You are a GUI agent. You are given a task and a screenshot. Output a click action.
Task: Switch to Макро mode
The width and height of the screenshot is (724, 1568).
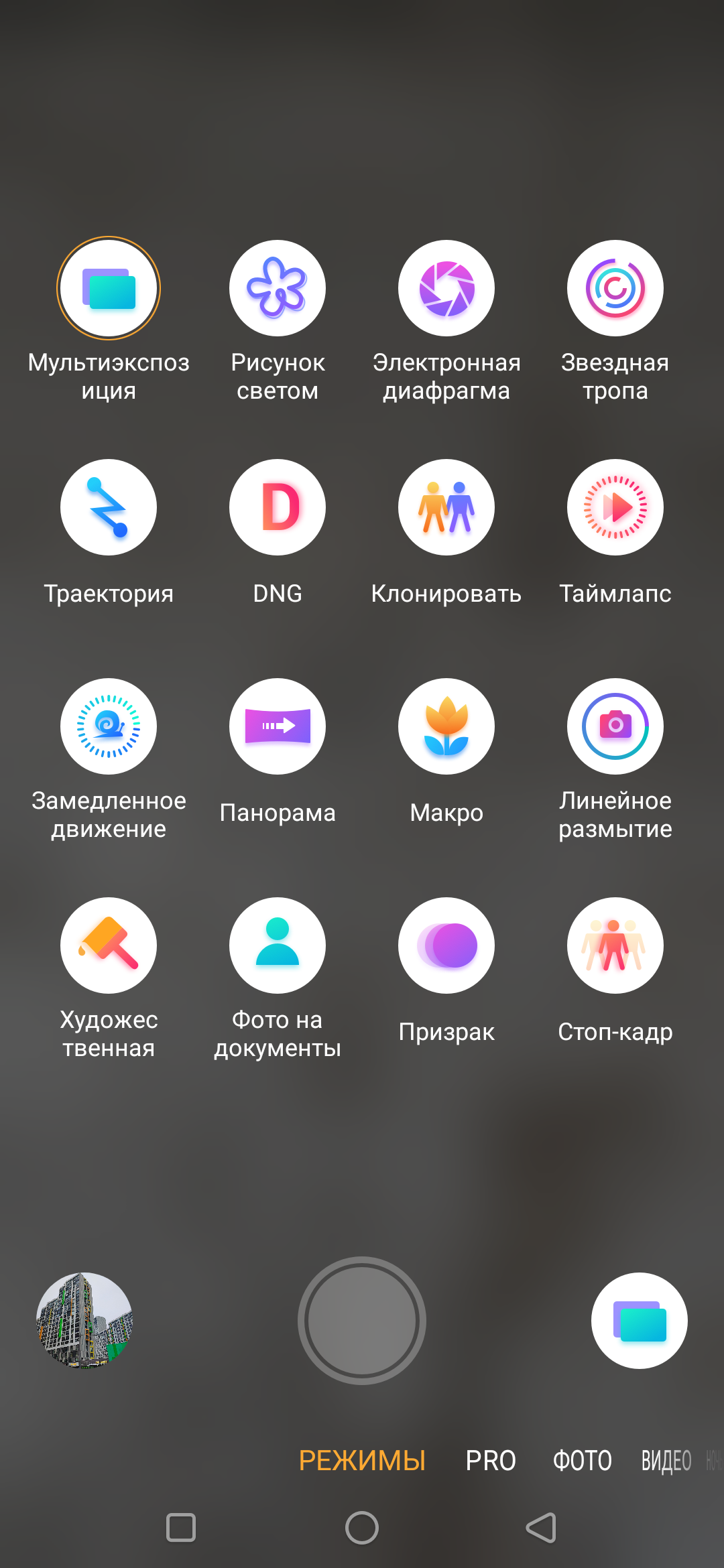446,726
